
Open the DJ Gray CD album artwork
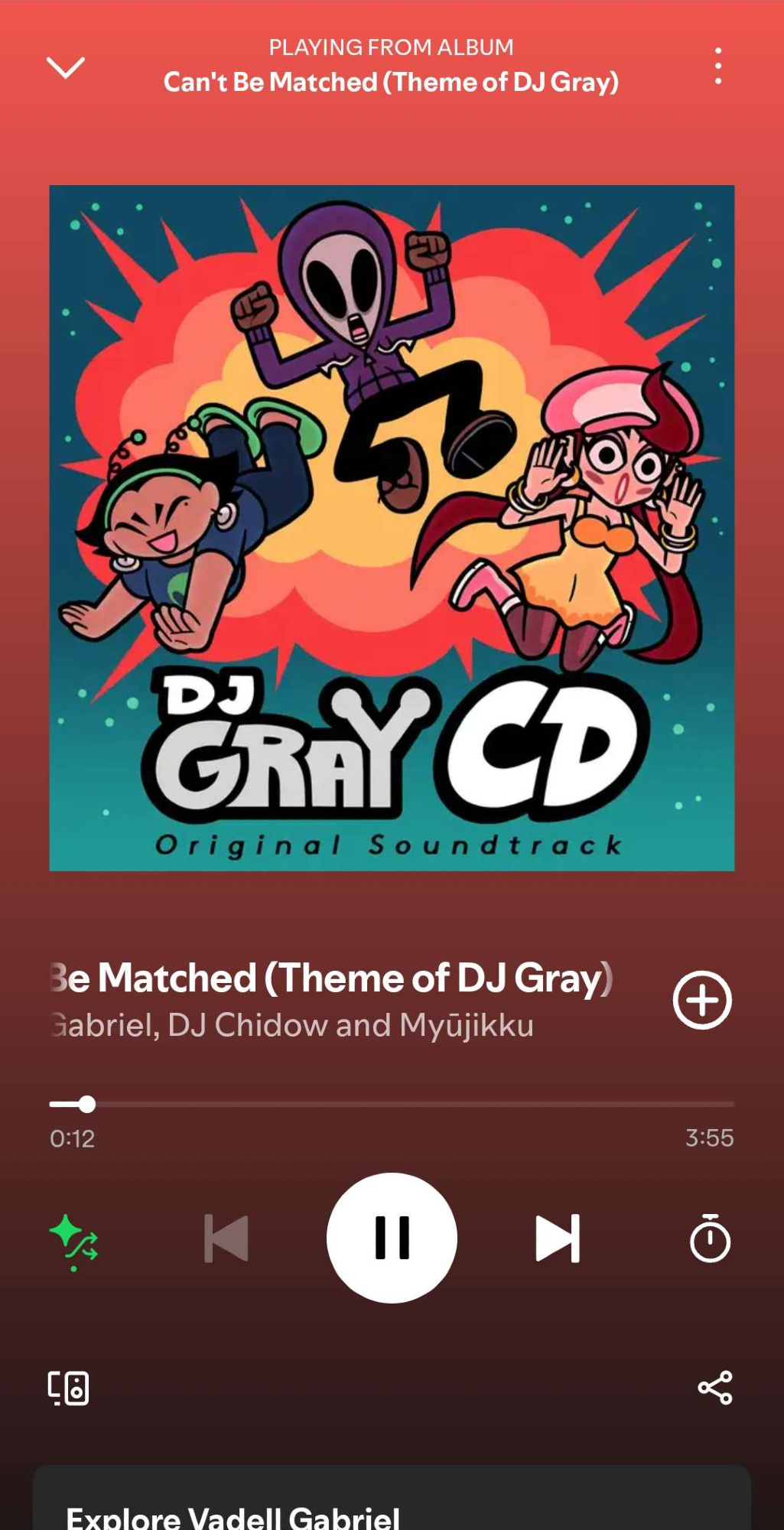pyautogui.click(x=392, y=528)
